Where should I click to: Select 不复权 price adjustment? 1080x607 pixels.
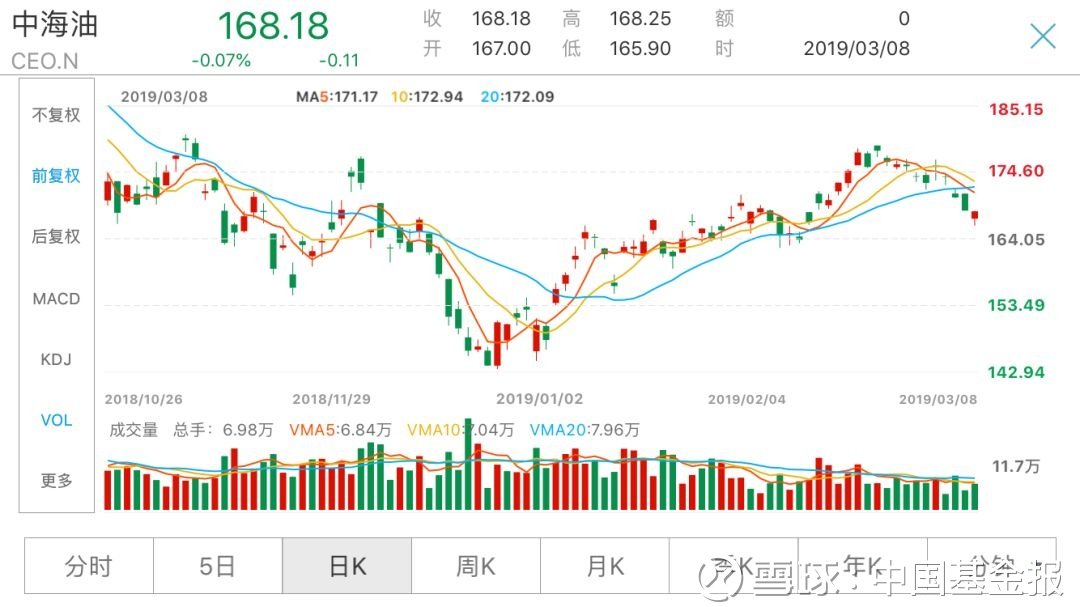pos(57,115)
